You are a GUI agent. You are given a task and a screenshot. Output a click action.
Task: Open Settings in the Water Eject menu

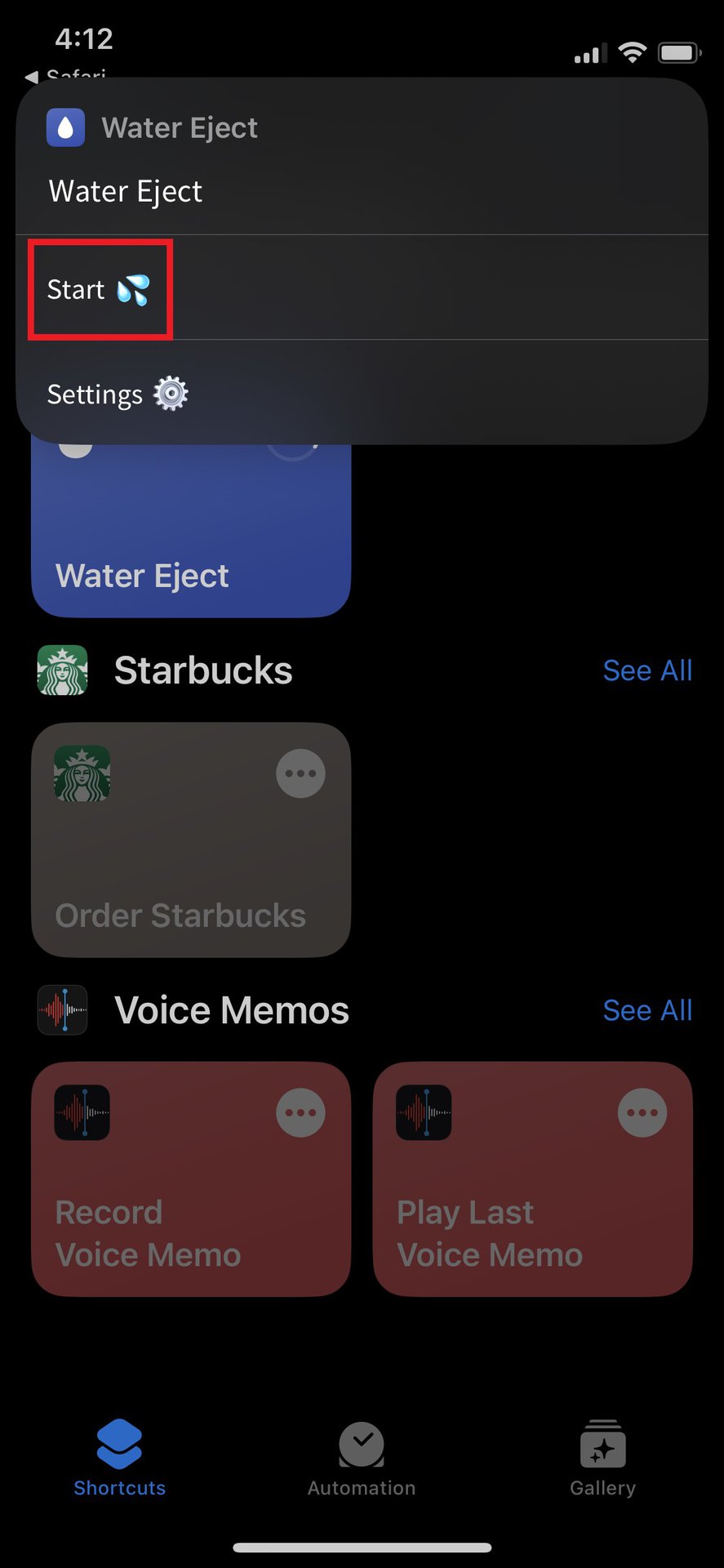[117, 394]
